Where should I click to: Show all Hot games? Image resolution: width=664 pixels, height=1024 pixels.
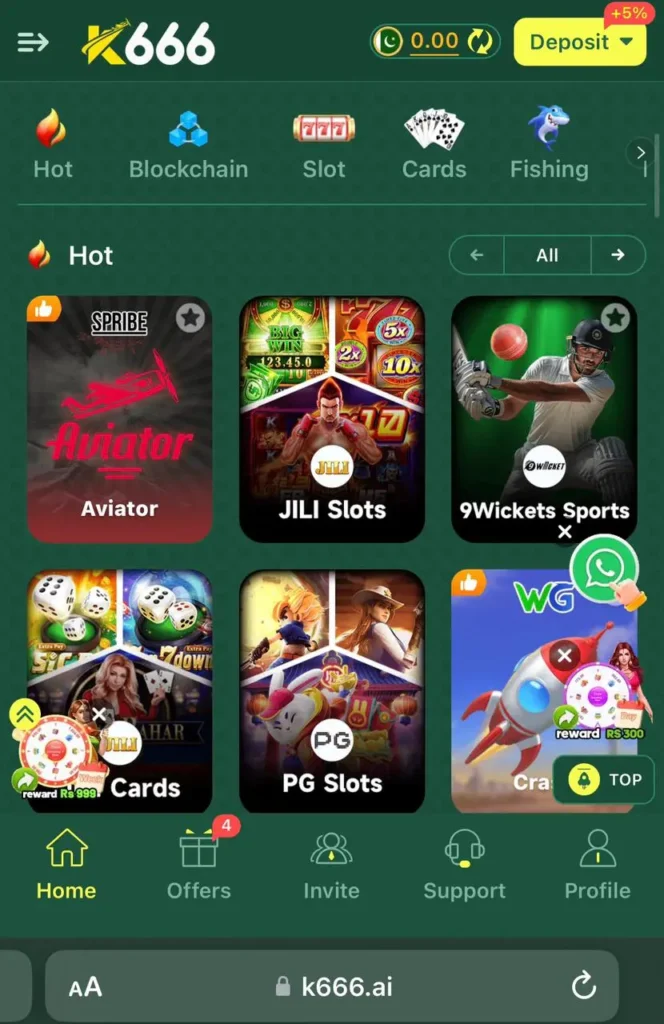tap(547, 255)
